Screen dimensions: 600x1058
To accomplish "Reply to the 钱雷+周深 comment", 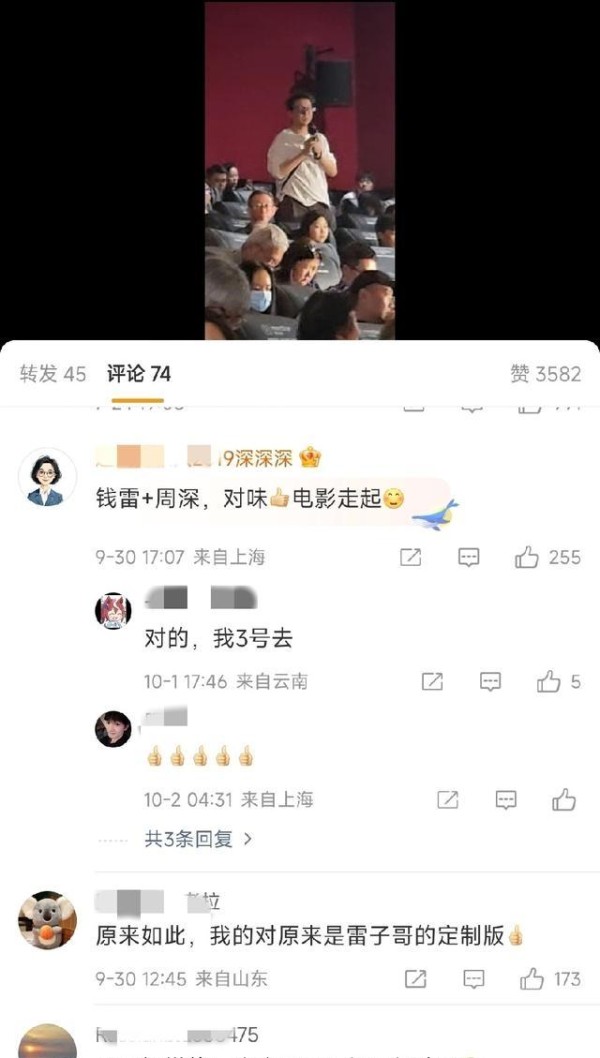I will click(x=468, y=558).
